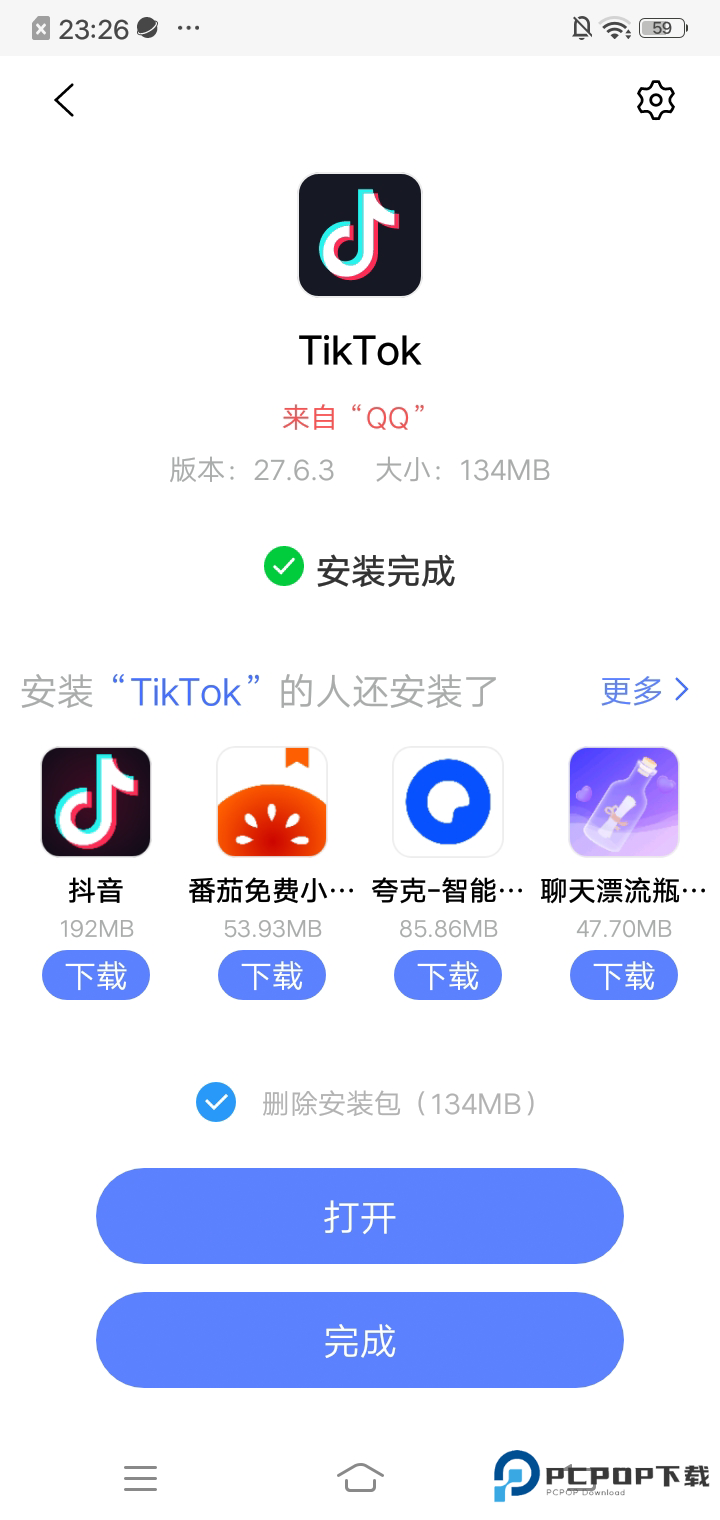Open the menu icon in bottom navigation
This screenshot has height=1520, width=720.
140,1477
